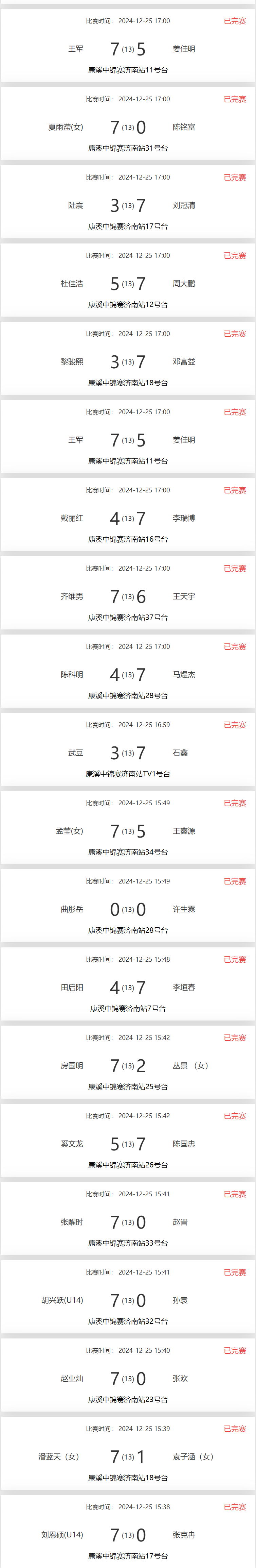Select the 黎骏熙 vs 邓富益 match
The image size is (256, 1568).
click(128, 361)
